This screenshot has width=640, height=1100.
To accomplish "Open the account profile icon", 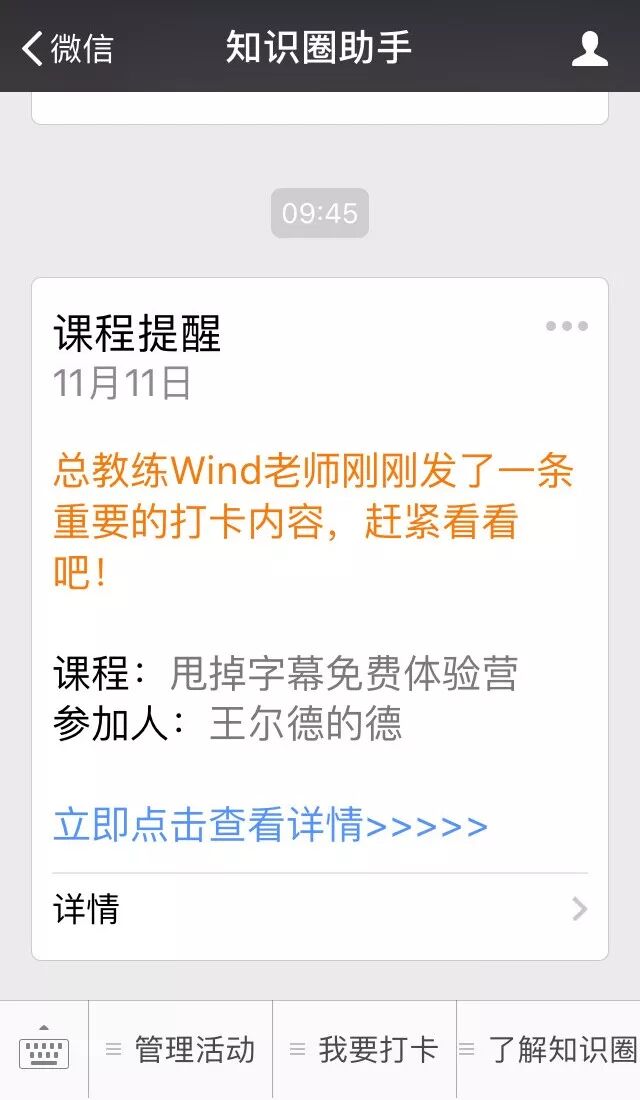I will pos(589,48).
